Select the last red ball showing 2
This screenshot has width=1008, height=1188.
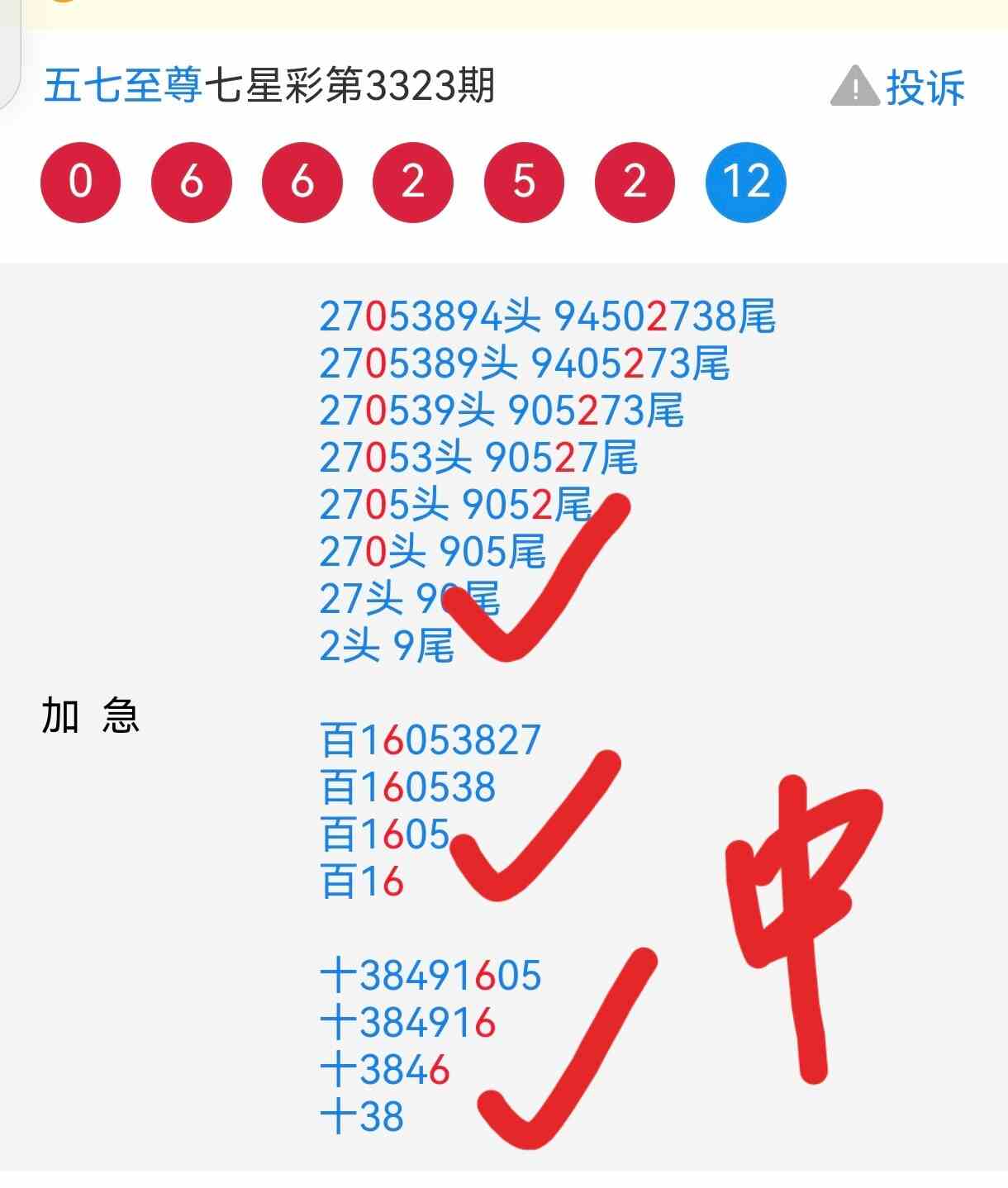[634, 181]
